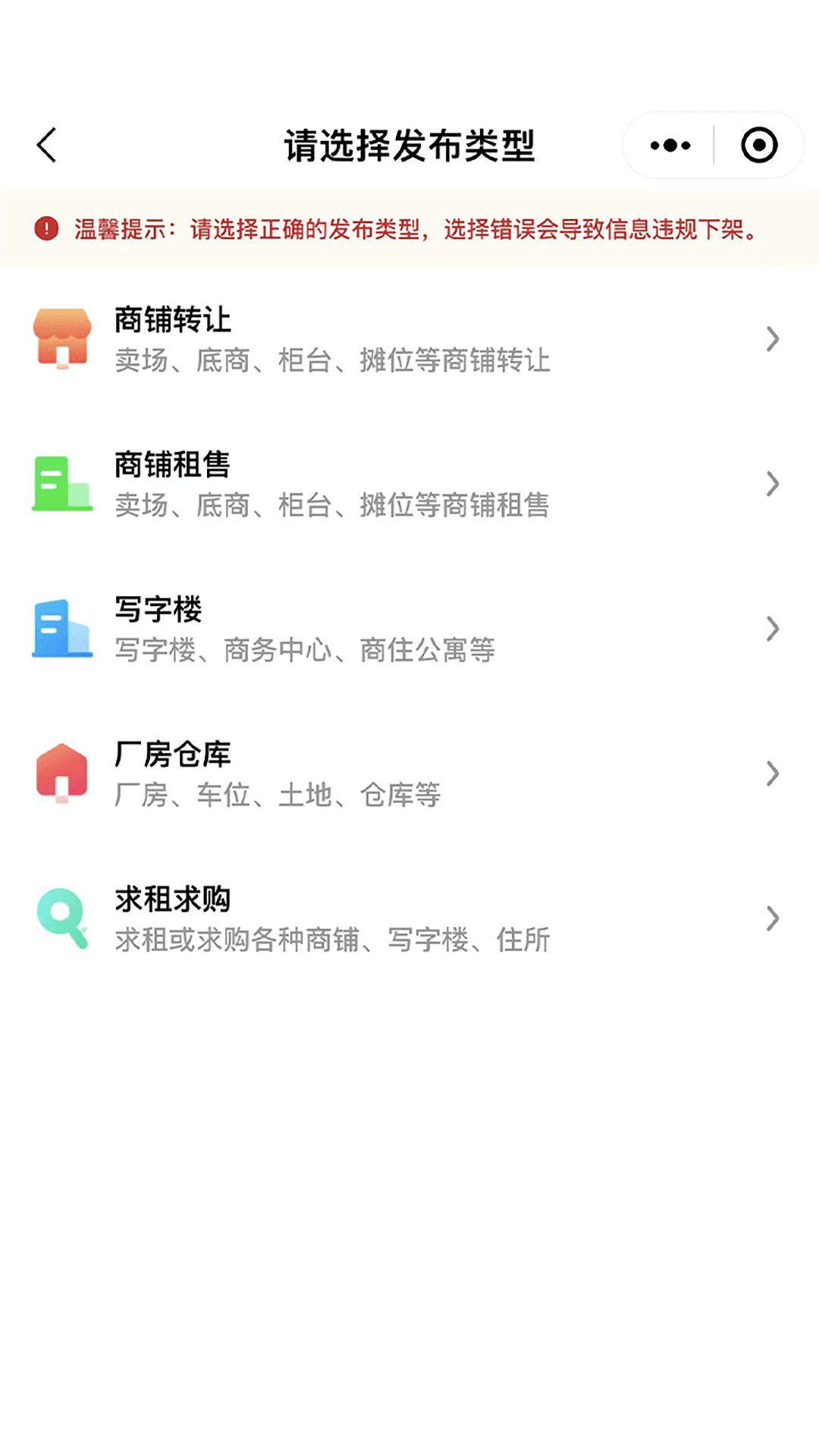This screenshot has width=819, height=1456.
Task: Tap the circular capsule close icon
Action: click(759, 145)
